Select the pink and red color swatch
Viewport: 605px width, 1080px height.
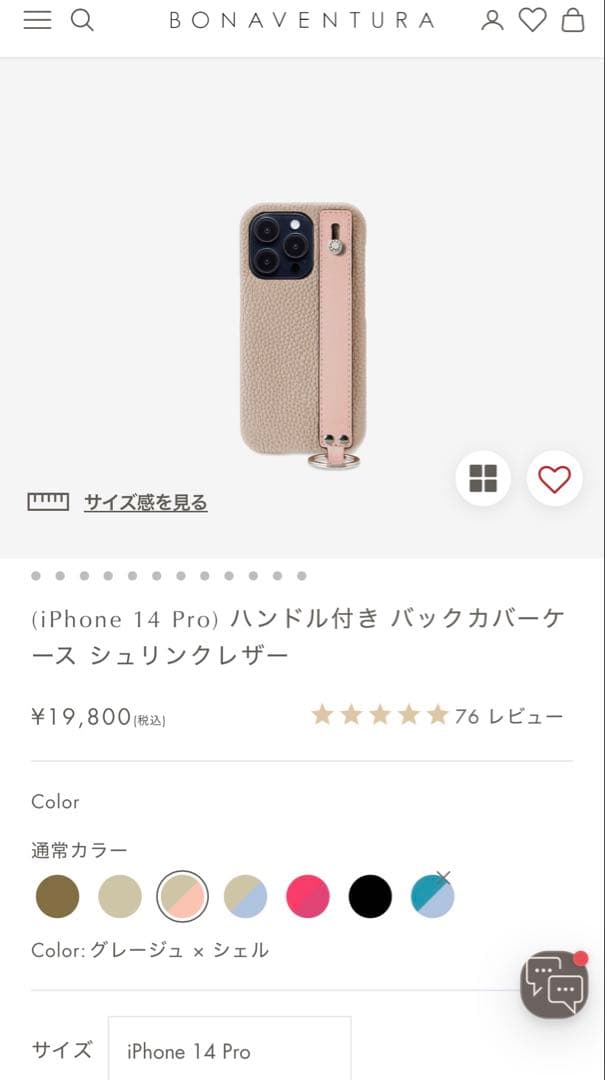pyautogui.click(x=308, y=896)
